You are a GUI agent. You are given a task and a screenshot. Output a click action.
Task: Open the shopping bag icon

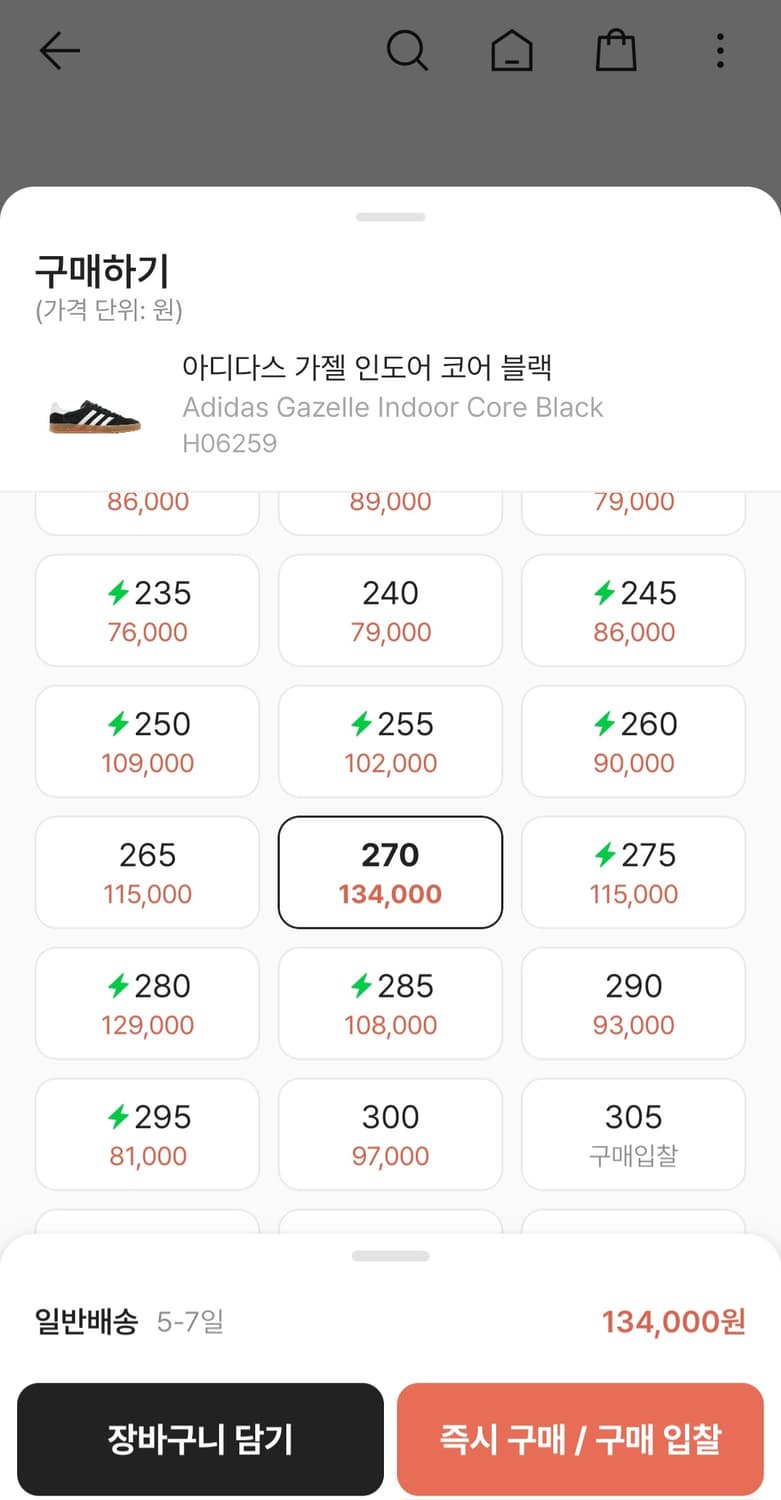click(x=616, y=50)
